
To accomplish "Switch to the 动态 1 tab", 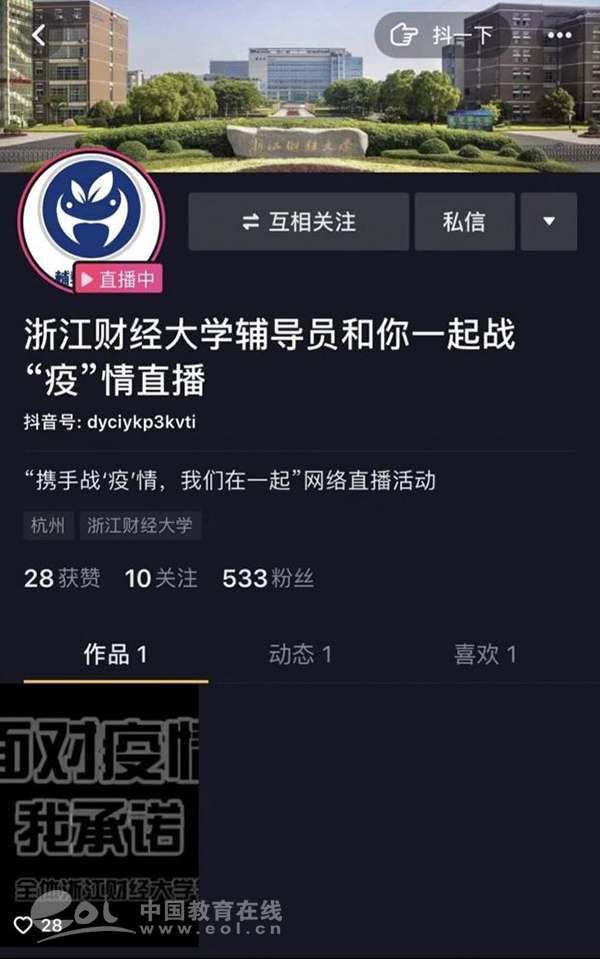I will pyautogui.click(x=300, y=655).
